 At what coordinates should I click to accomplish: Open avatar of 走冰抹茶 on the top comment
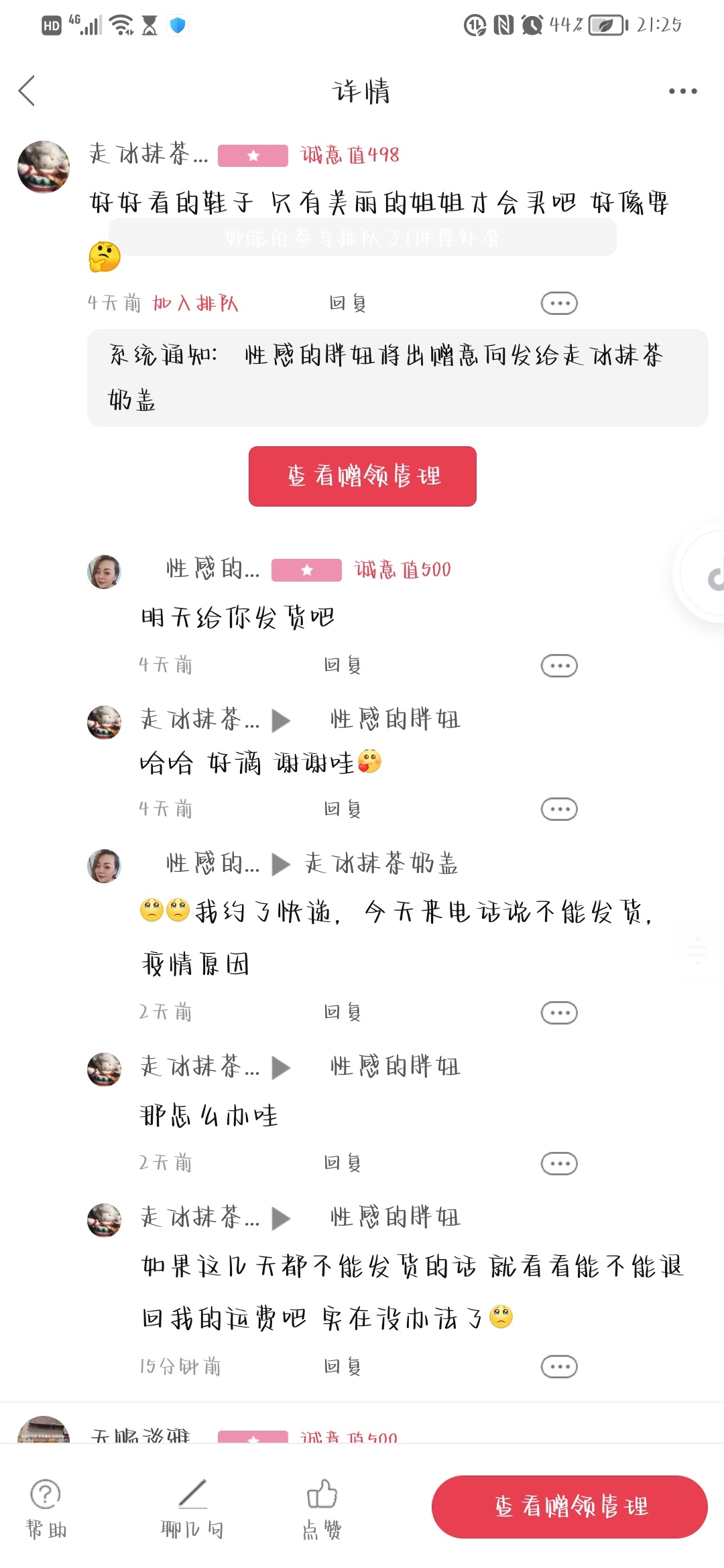tap(44, 167)
